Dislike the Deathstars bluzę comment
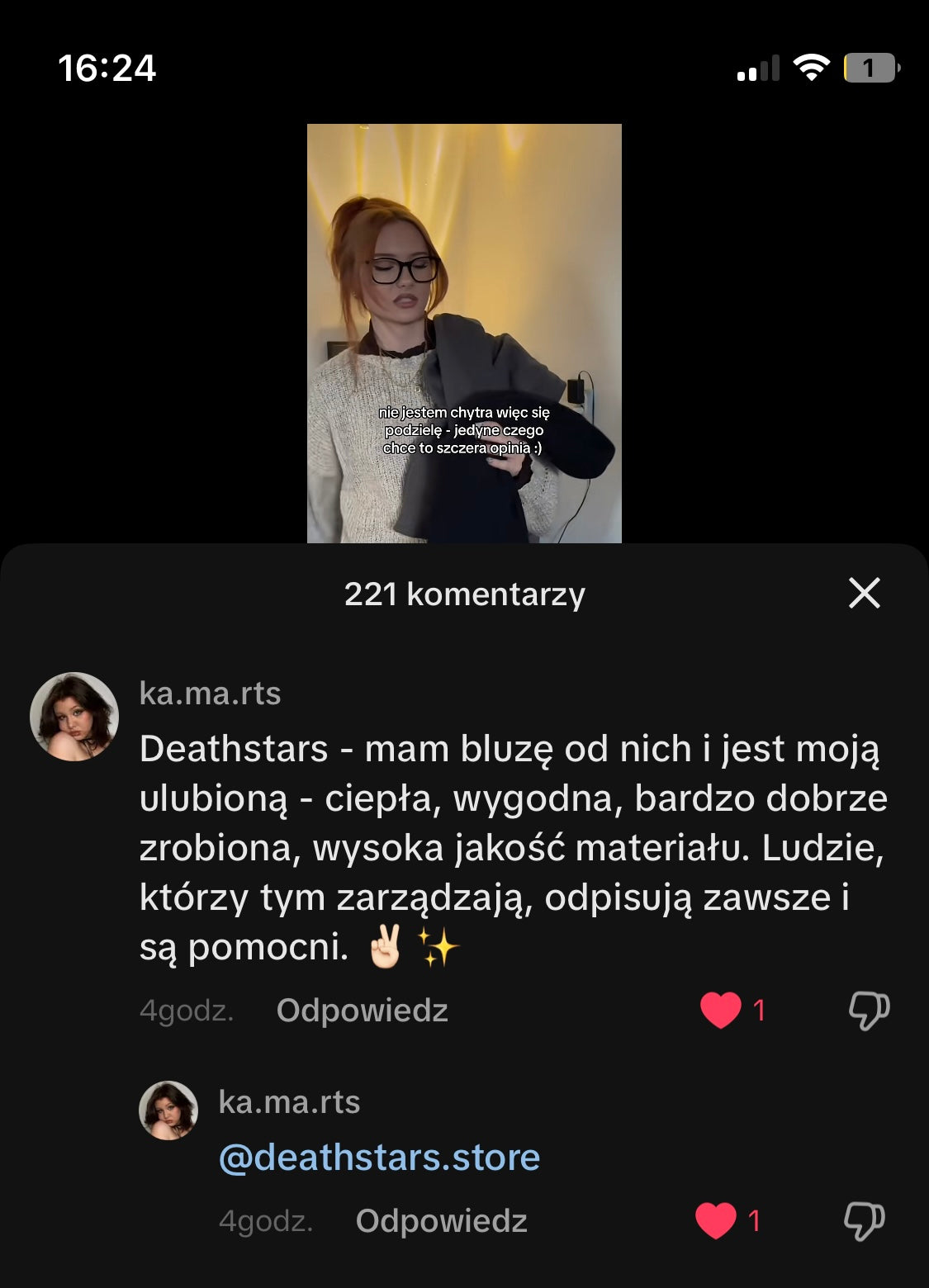 (x=869, y=1010)
